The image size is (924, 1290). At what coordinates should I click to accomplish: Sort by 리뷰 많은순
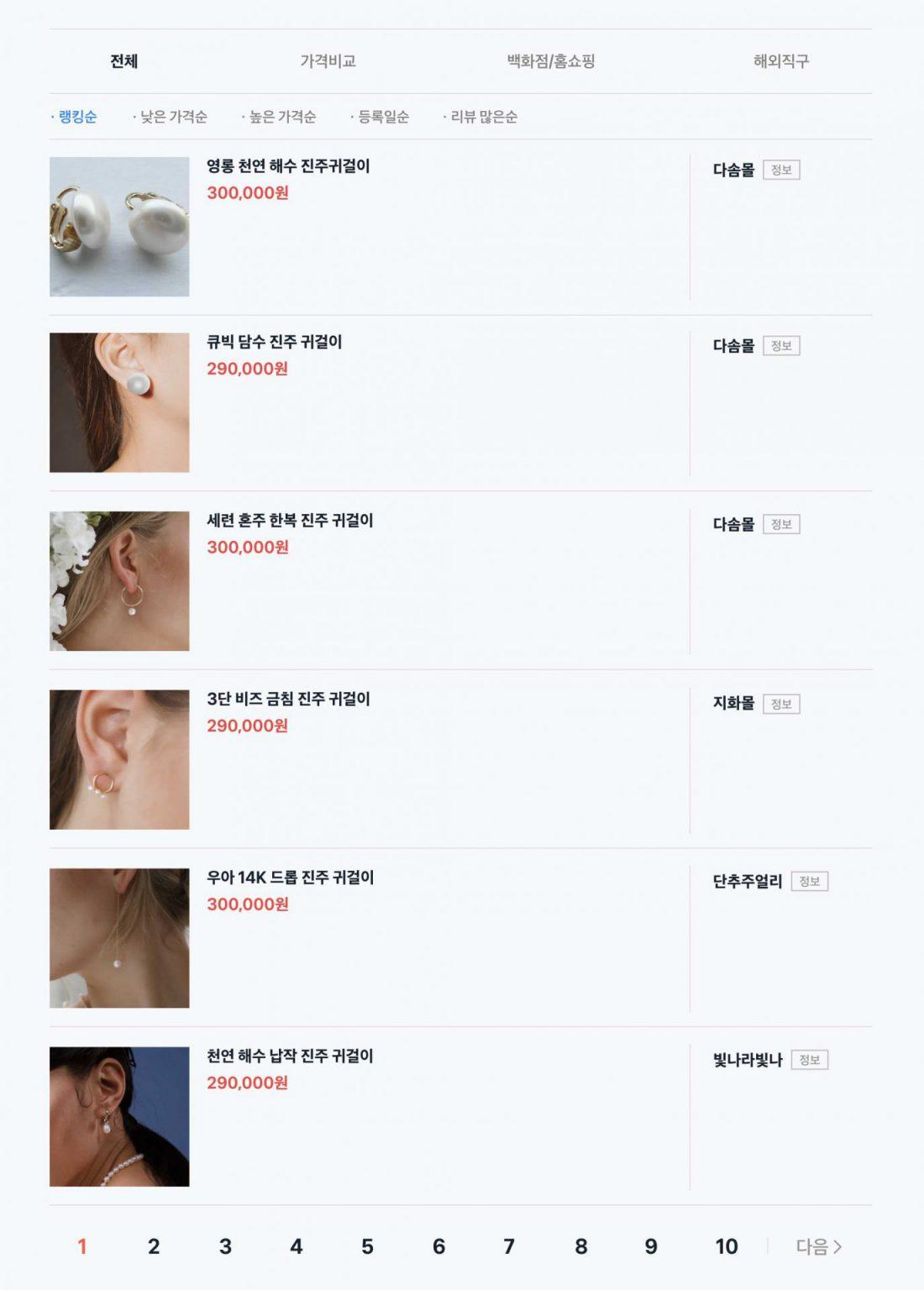pos(483,117)
